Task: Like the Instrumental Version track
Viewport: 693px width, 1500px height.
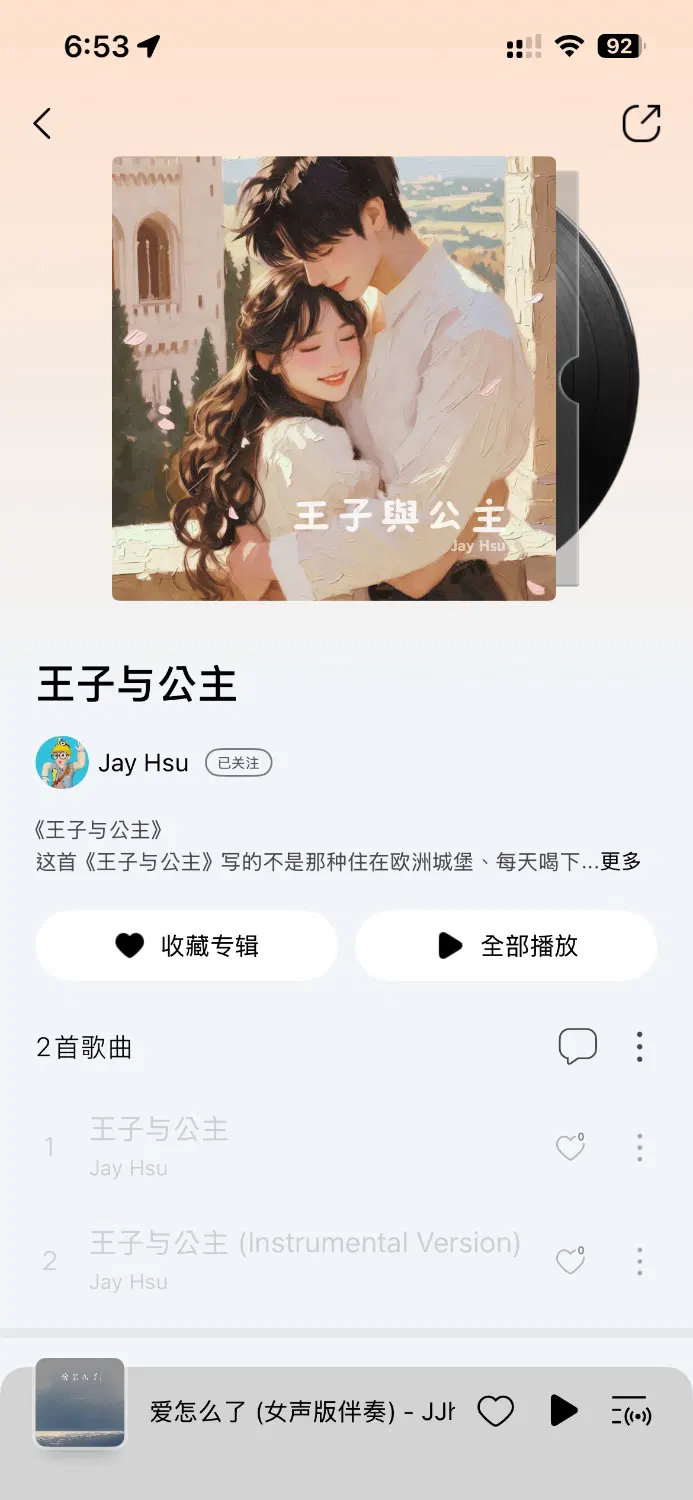Action: pyautogui.click(x=570, y=1261)
